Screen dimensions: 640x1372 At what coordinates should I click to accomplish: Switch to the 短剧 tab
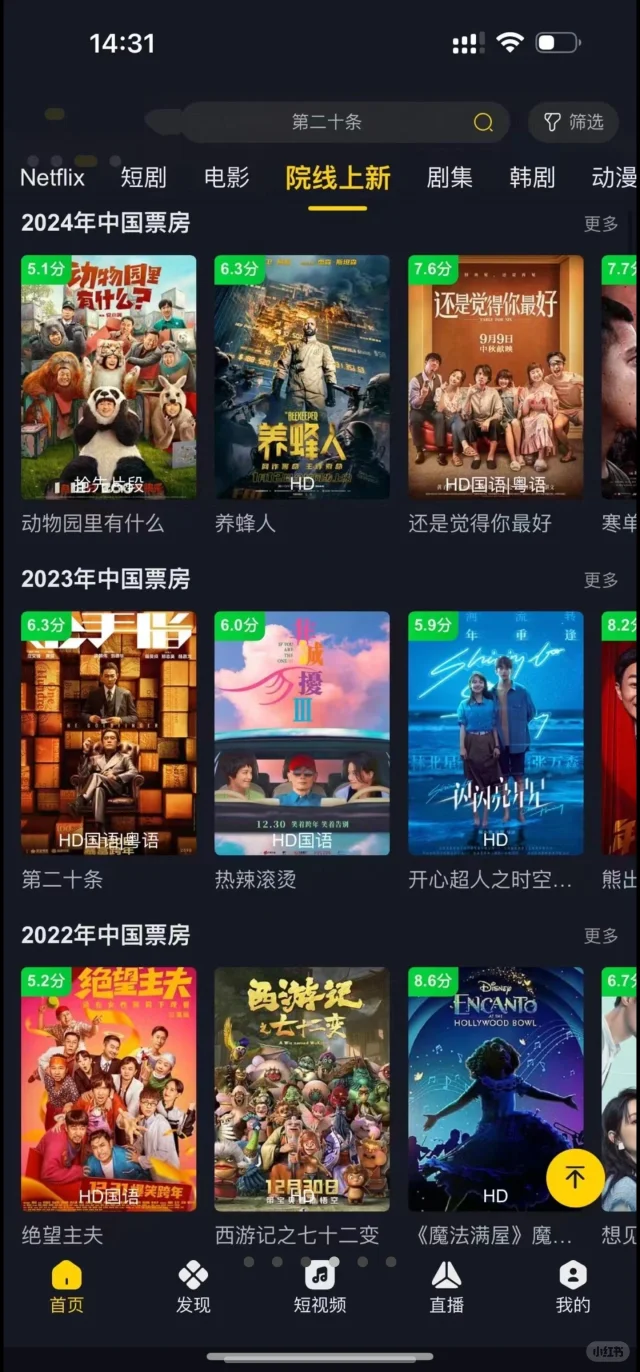pyautogui.click(x=143, y=178)
